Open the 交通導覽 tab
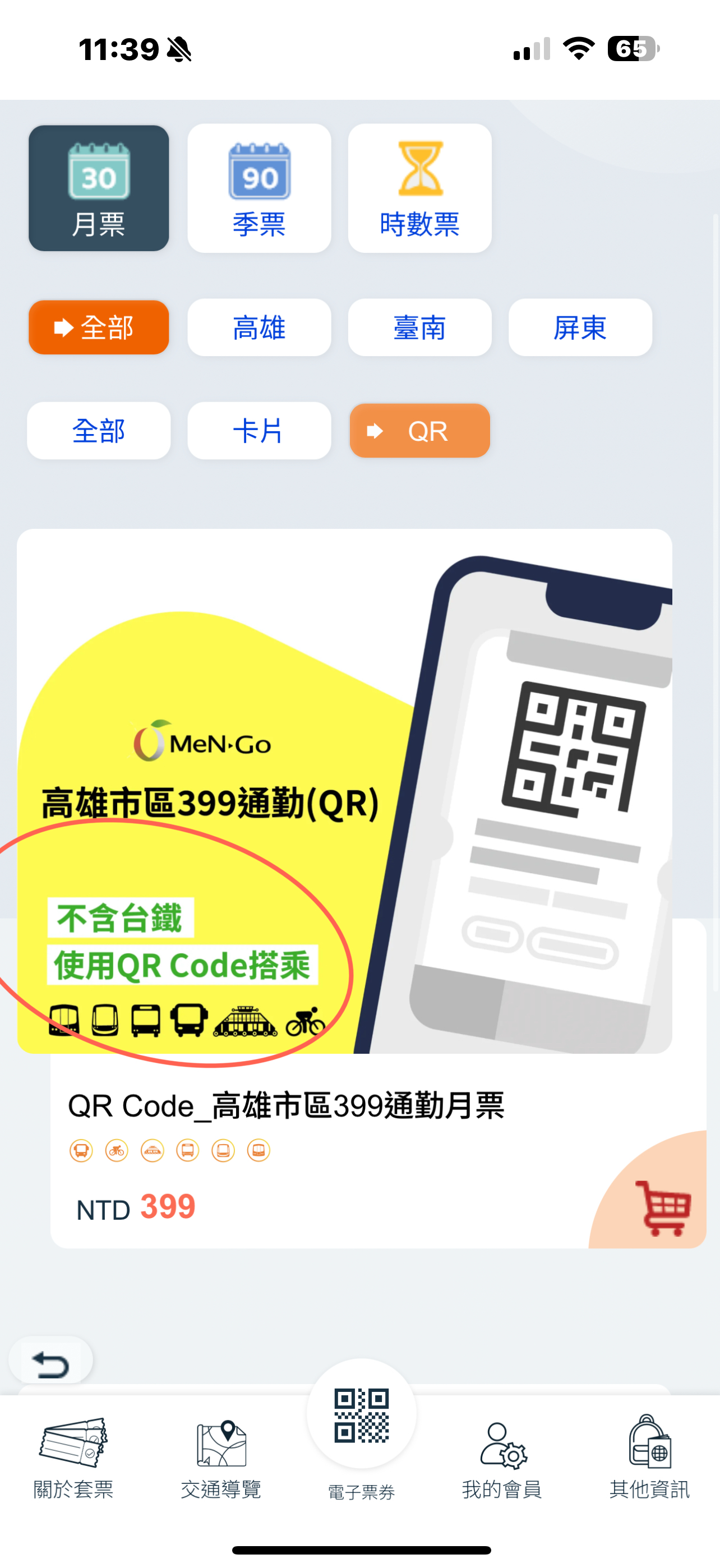 (221, 1457)
